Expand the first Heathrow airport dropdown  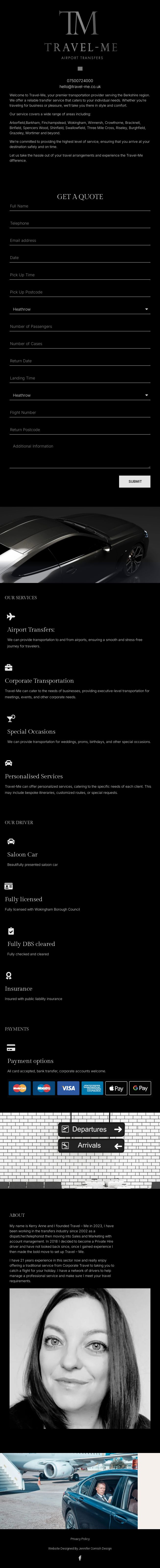[80, 309]
